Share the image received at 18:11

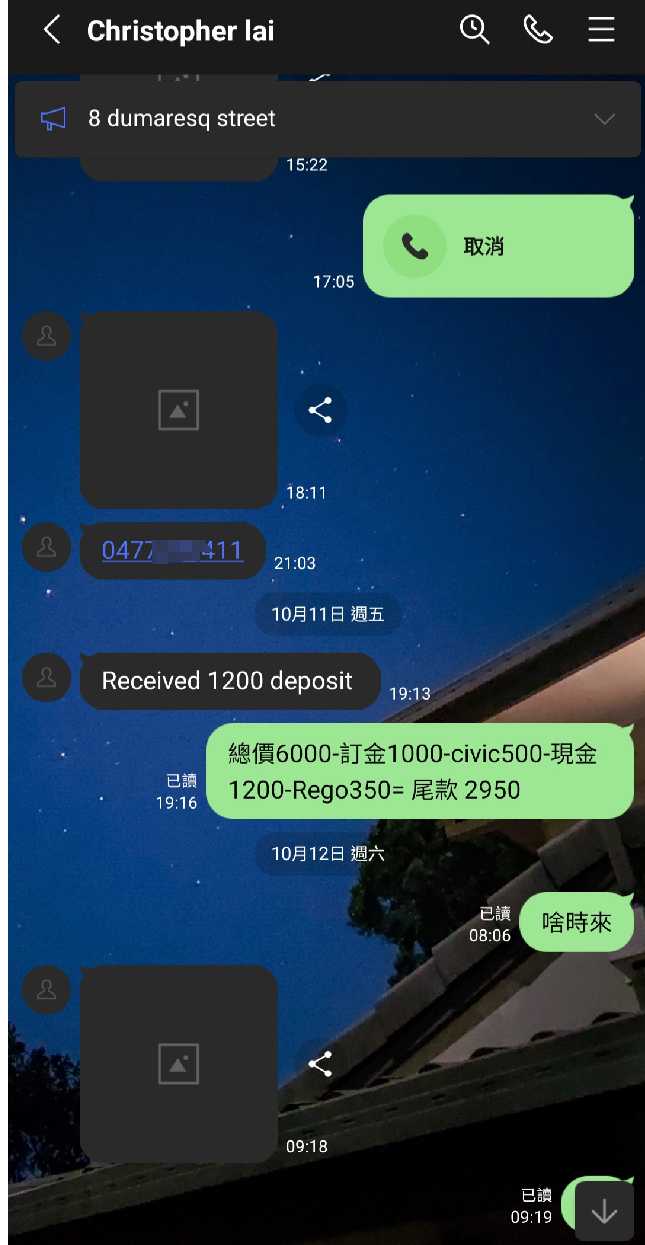tap(320, 410)
